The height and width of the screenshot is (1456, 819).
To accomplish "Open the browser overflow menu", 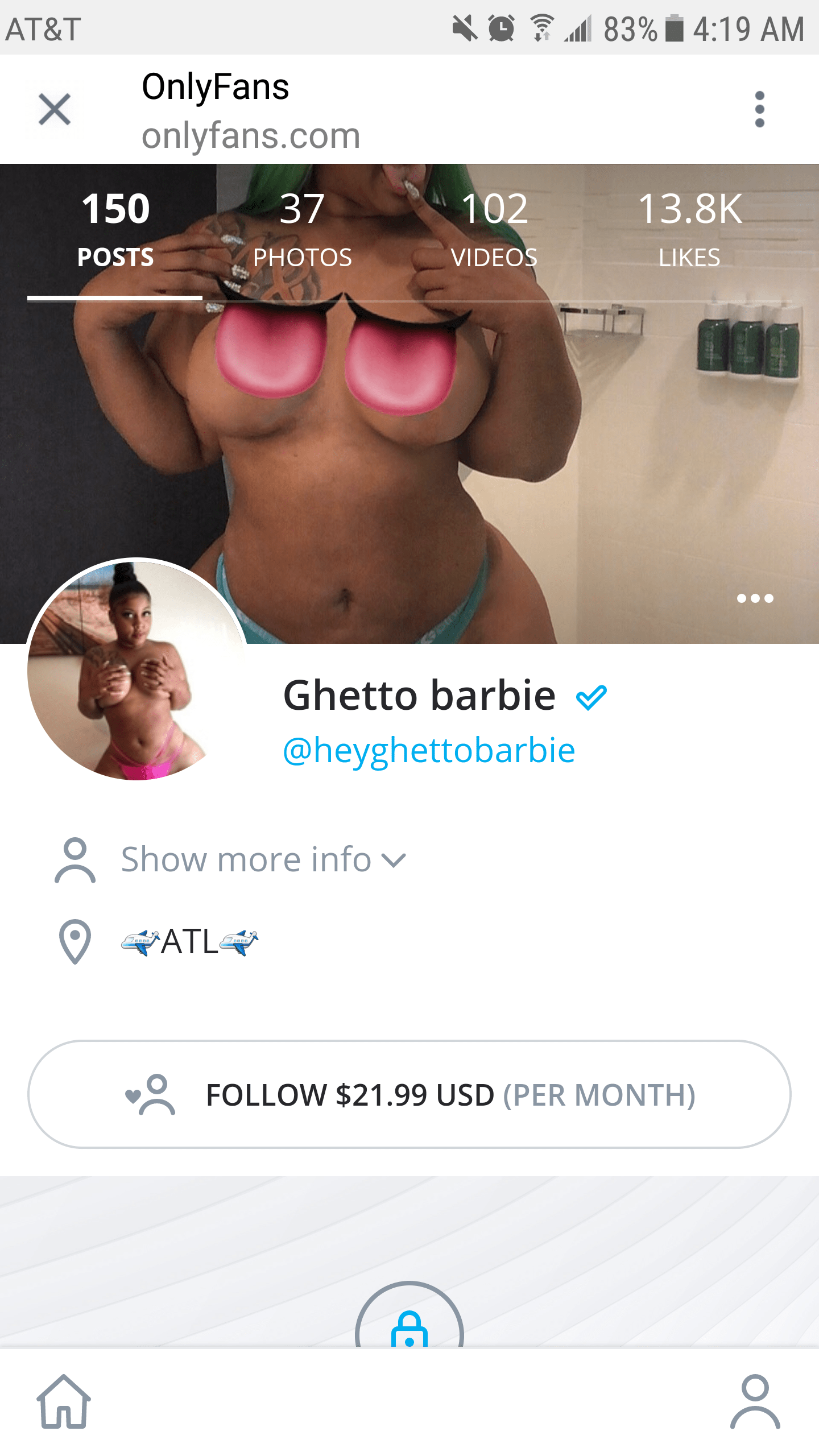I will (759, 109).
